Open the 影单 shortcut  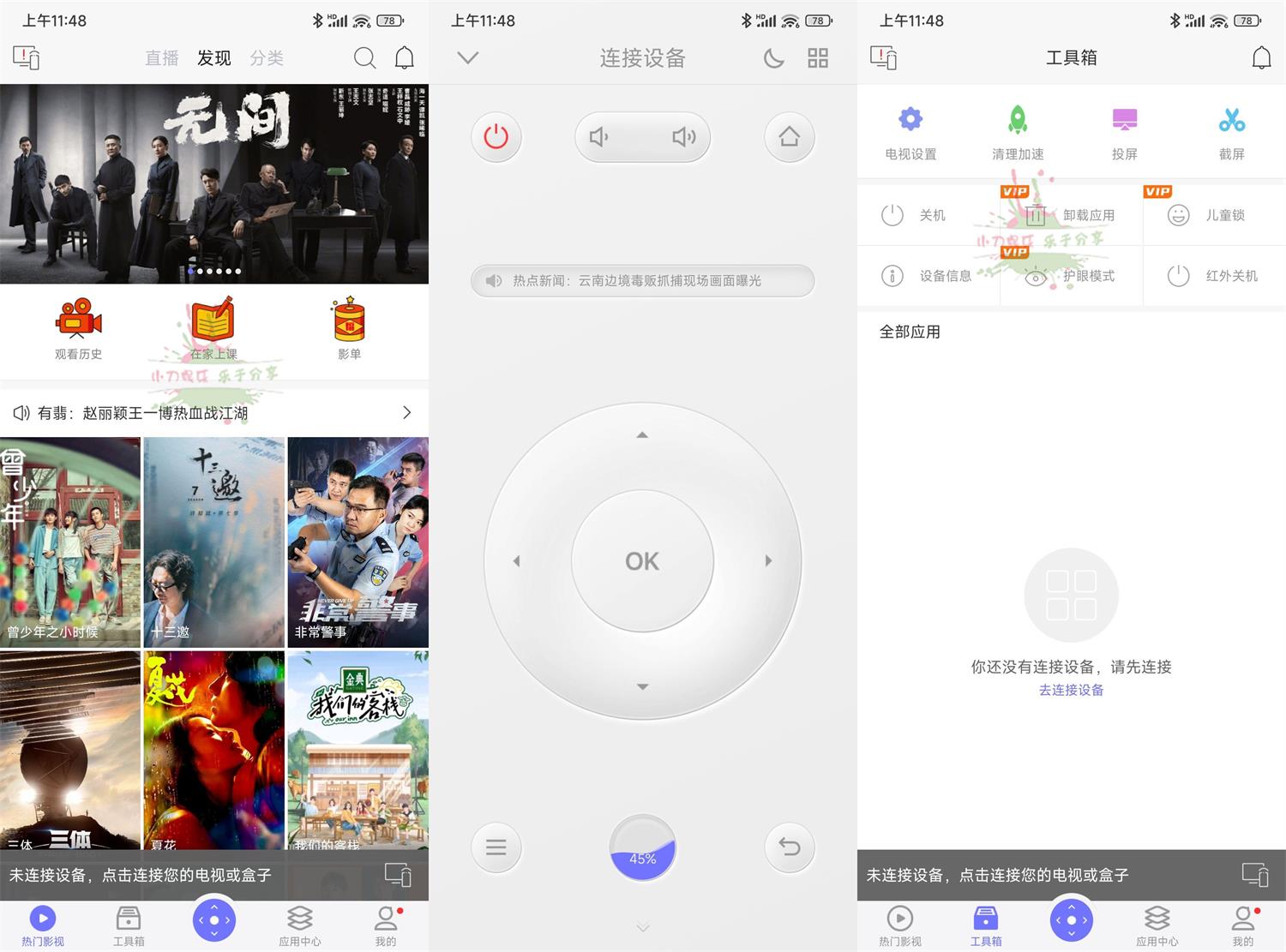[x=349, y=328]
